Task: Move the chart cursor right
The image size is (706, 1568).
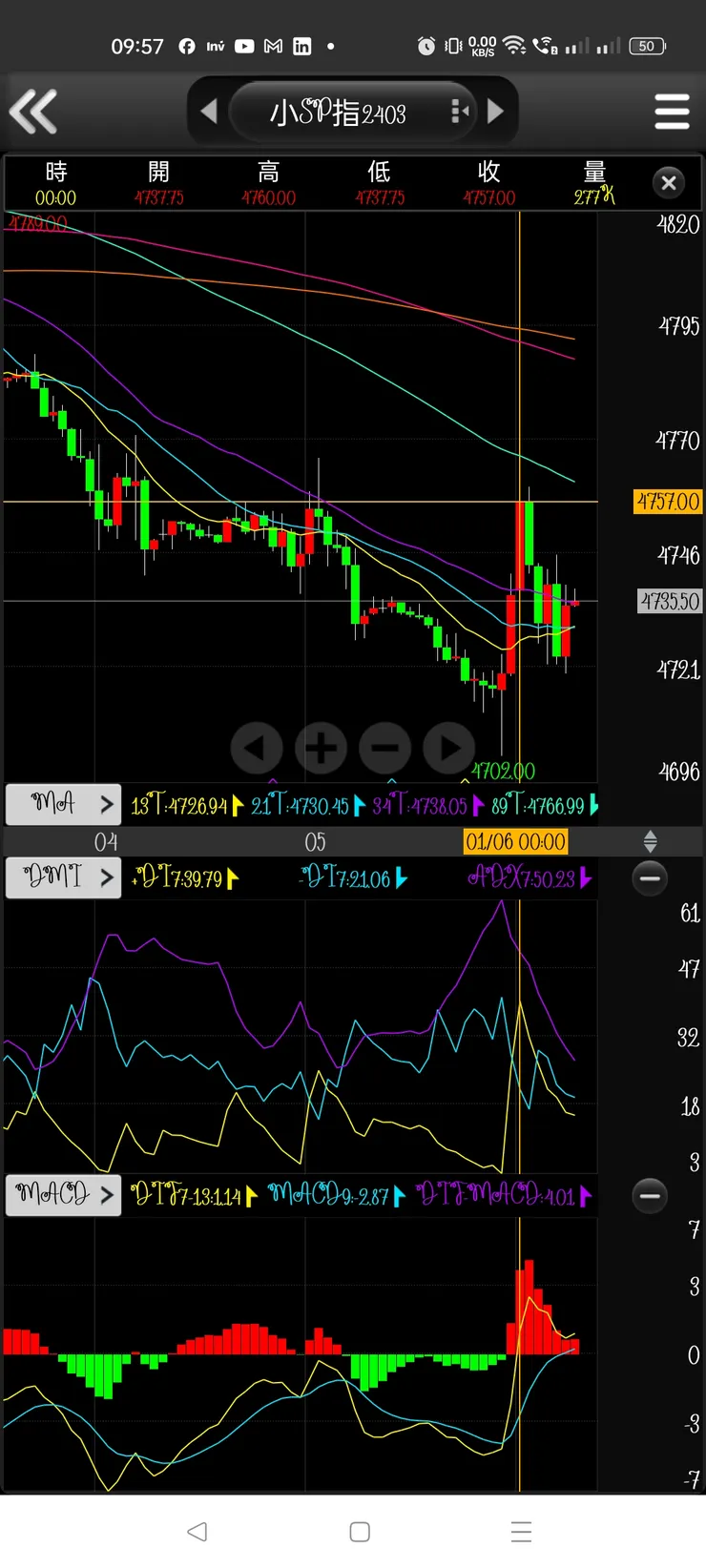Action: click(x=449, y=749)
